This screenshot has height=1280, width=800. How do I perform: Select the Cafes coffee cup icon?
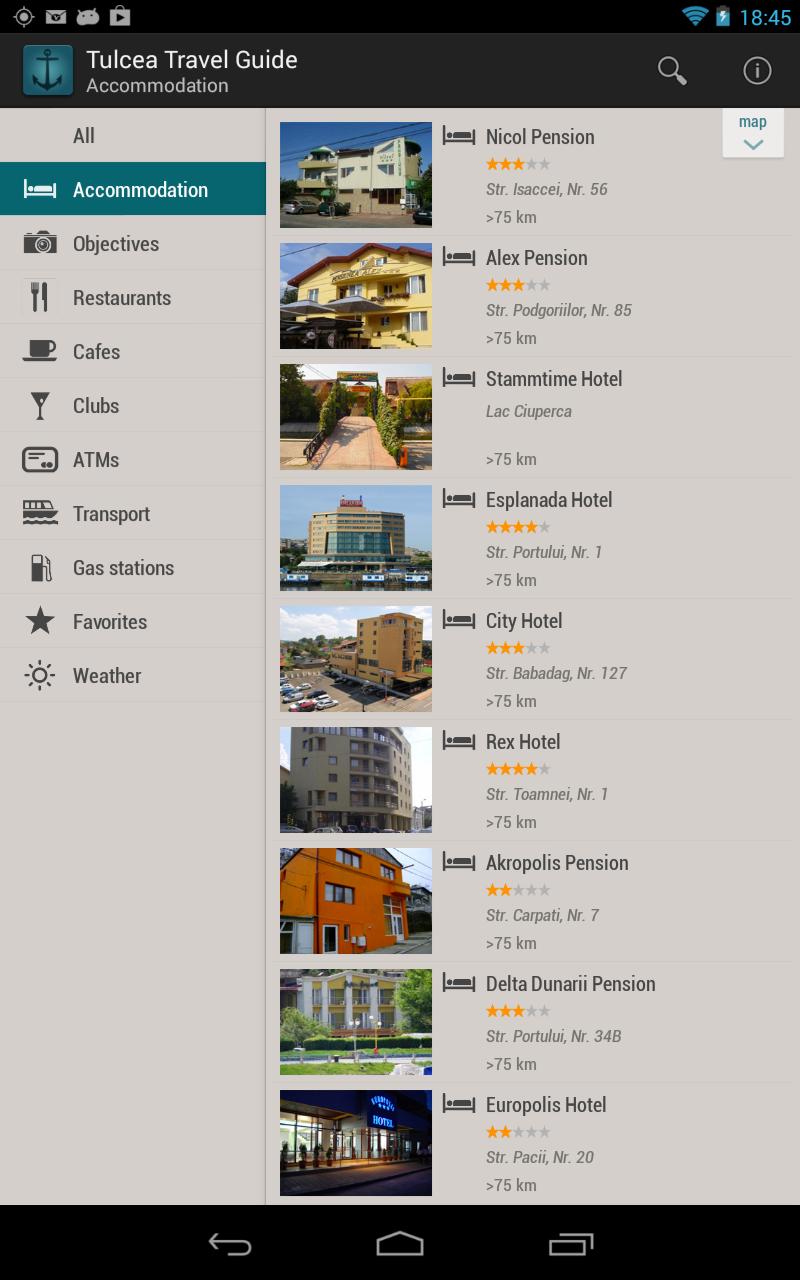[x=38, y=350]
